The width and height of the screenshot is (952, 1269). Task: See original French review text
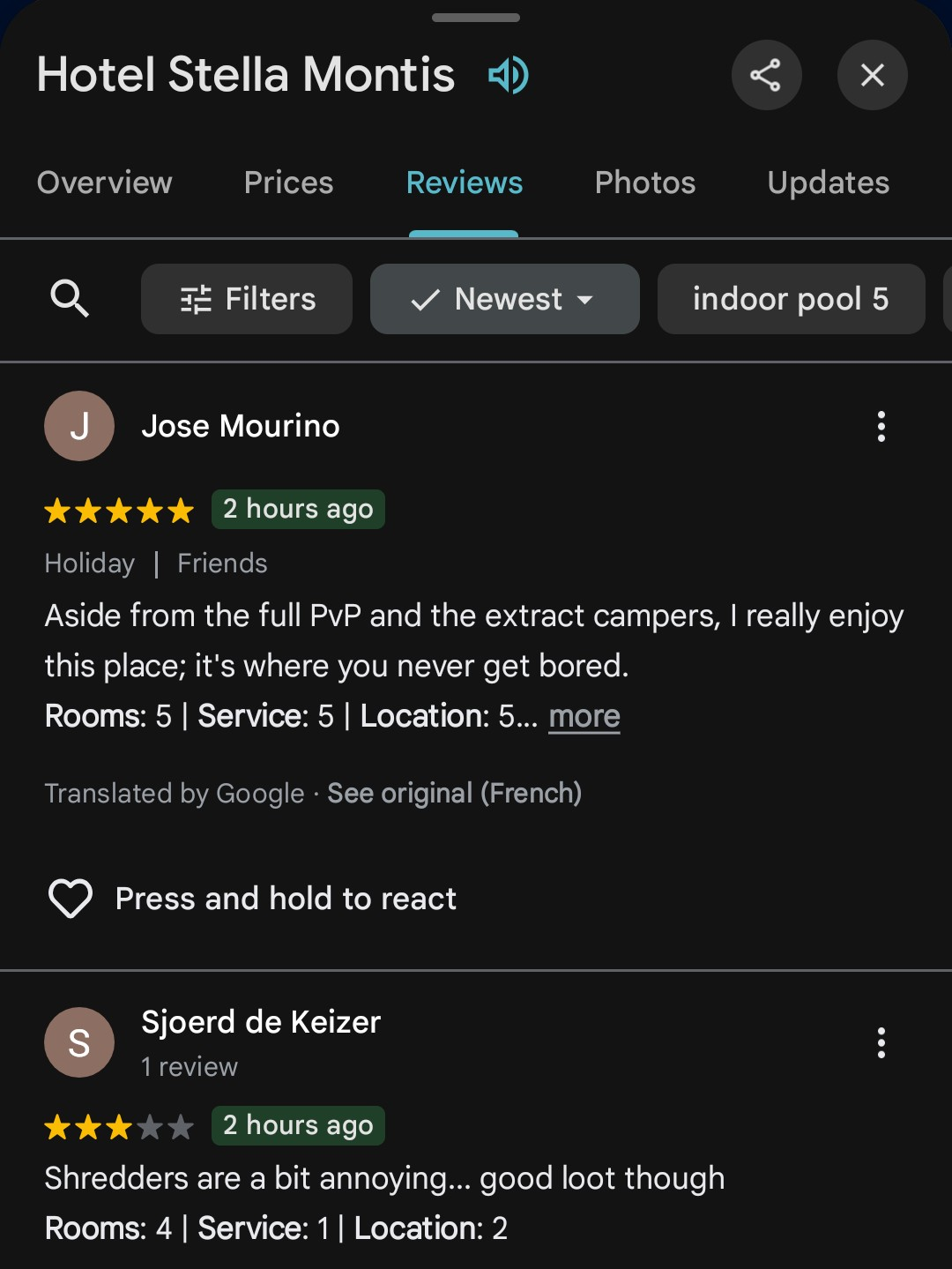pyautogui.click(x=454, y=793)
